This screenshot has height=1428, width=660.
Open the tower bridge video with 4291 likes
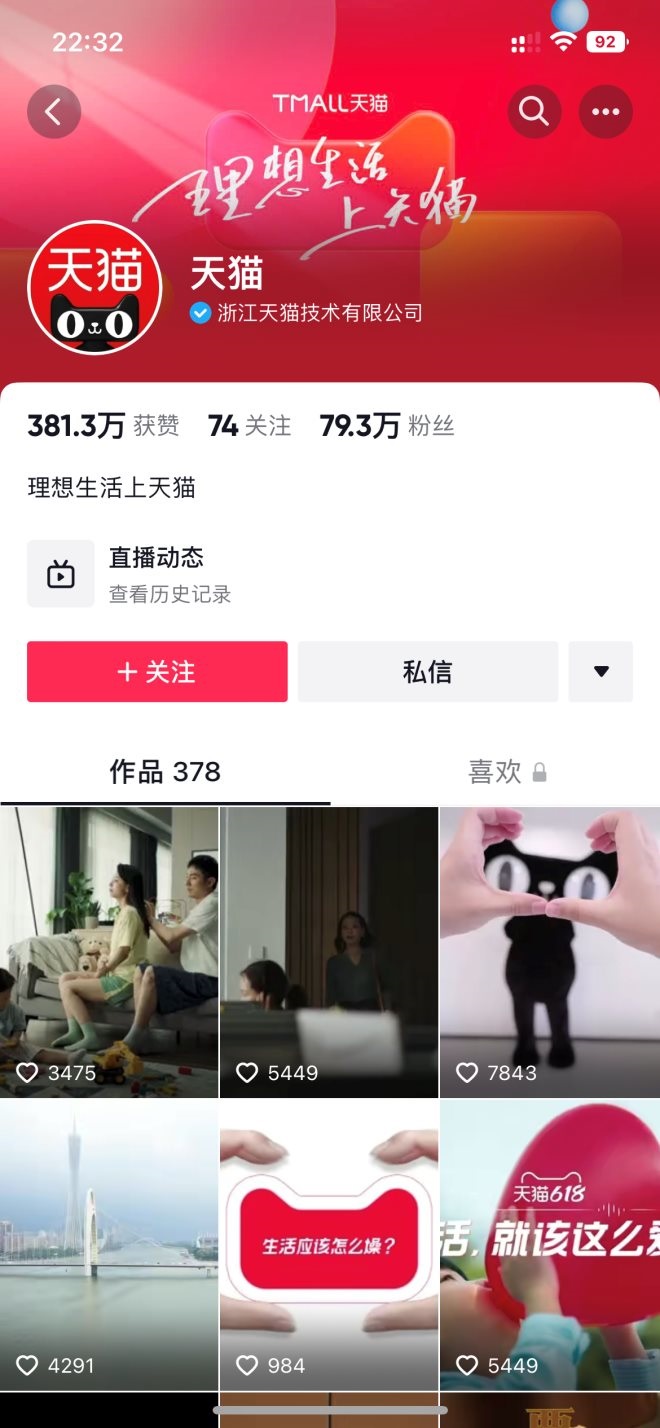point(109,1245)
